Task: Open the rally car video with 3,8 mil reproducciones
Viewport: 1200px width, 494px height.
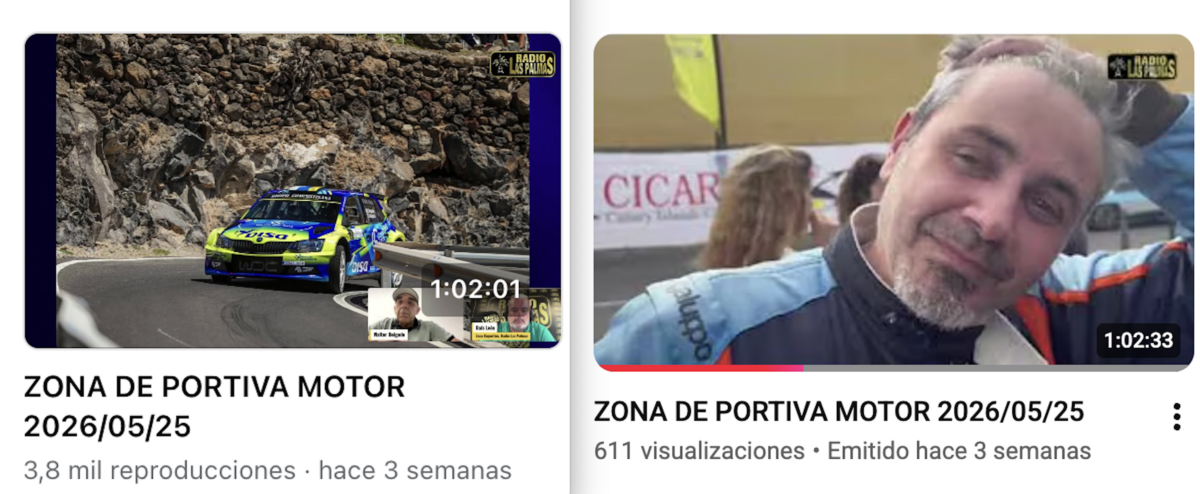Action: coord(292,191)
